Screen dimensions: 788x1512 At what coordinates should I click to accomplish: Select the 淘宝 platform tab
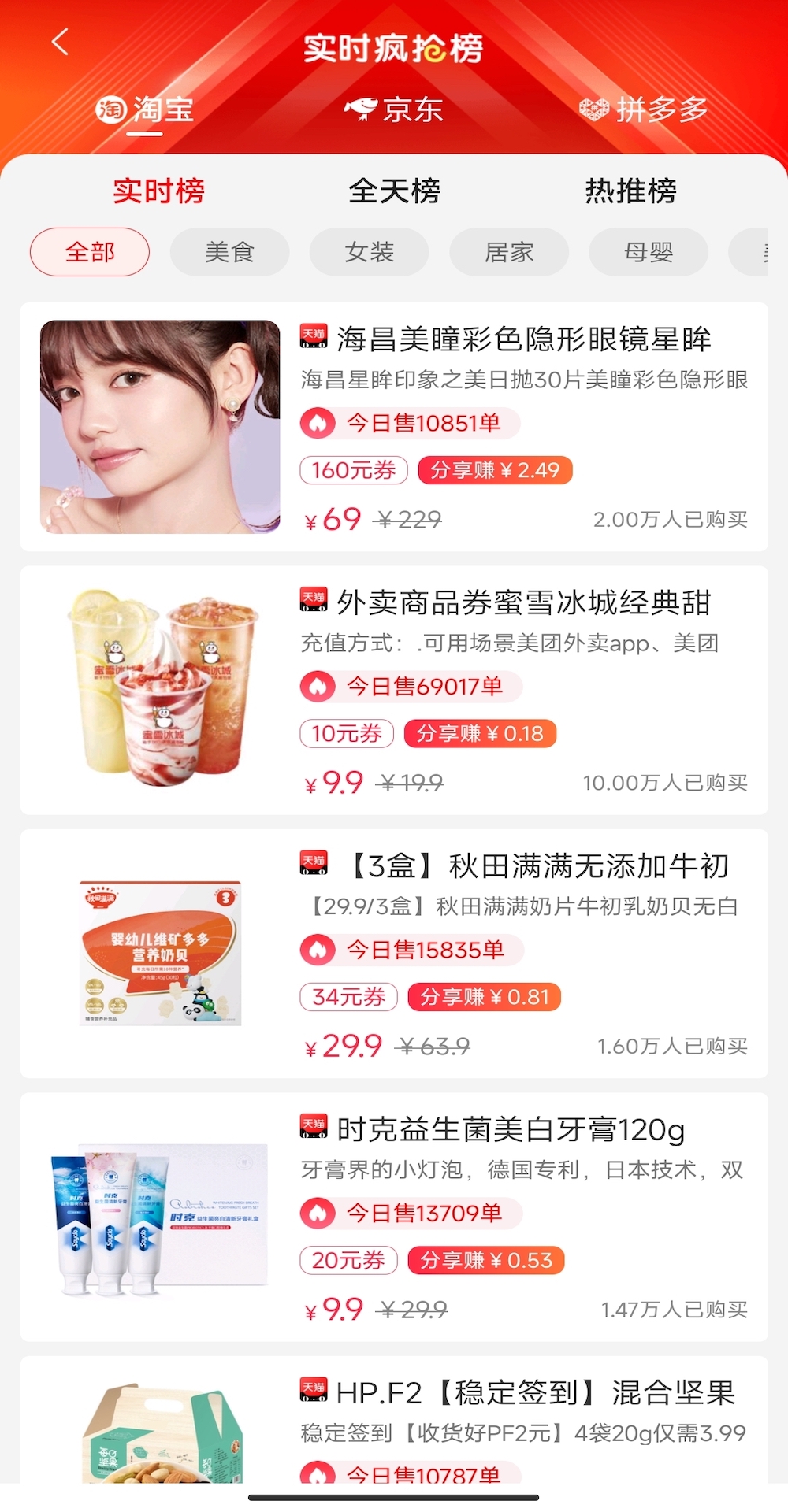(146, 109)
